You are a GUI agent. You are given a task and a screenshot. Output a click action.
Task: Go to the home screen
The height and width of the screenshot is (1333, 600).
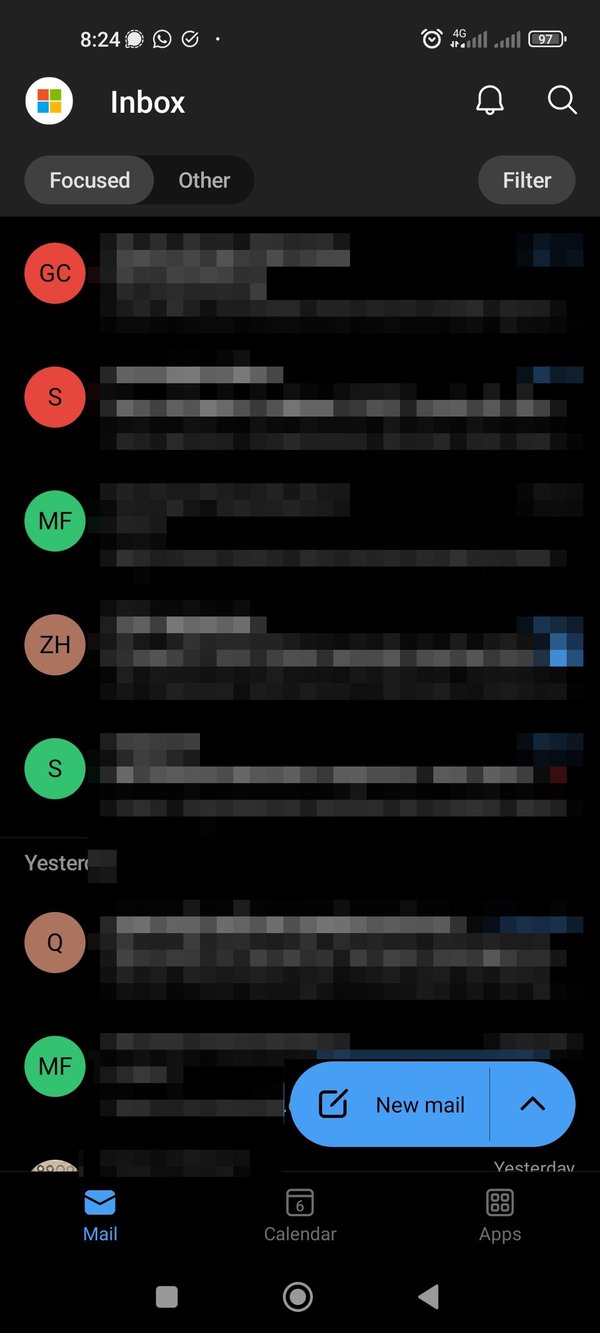pos(298,1297)
